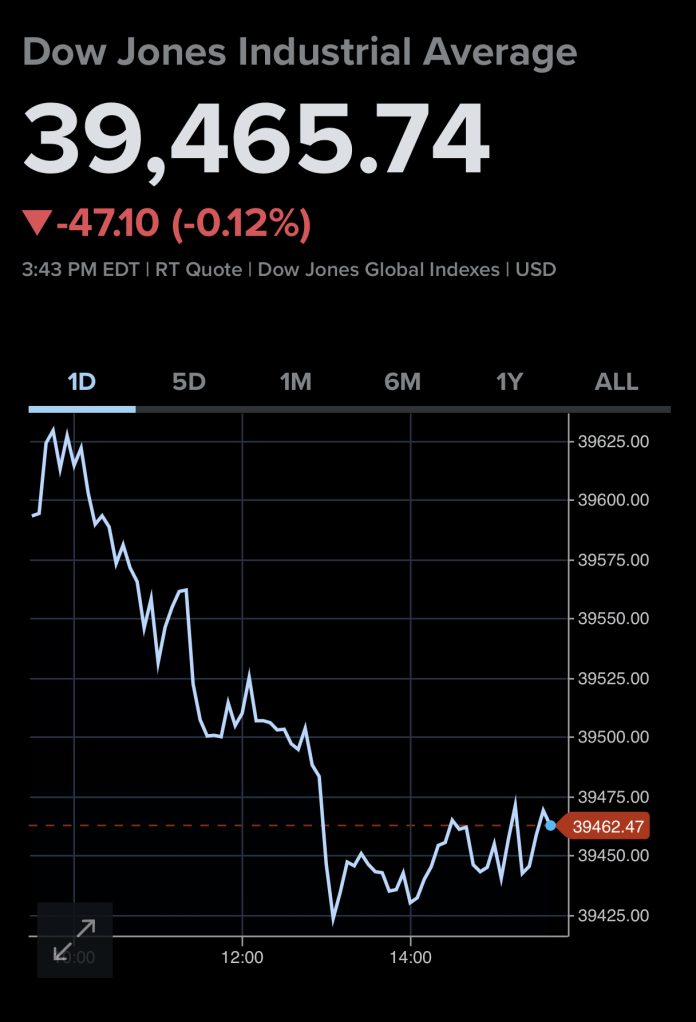Show the 1M chart range

point(295,382)
